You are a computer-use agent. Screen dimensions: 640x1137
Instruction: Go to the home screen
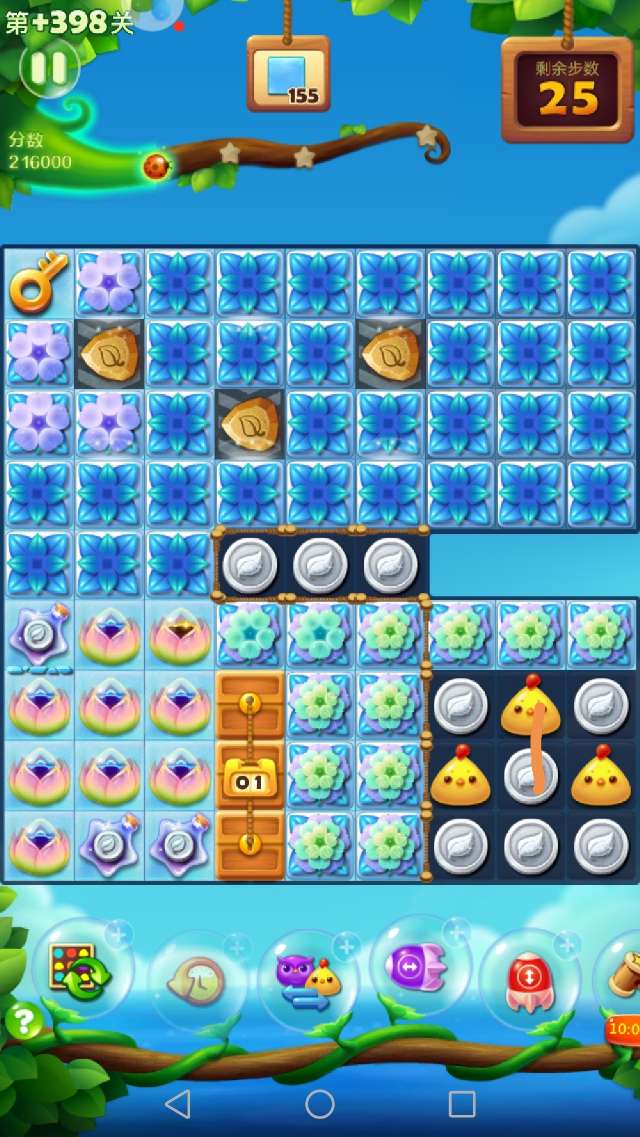(x=320, y=1104)
